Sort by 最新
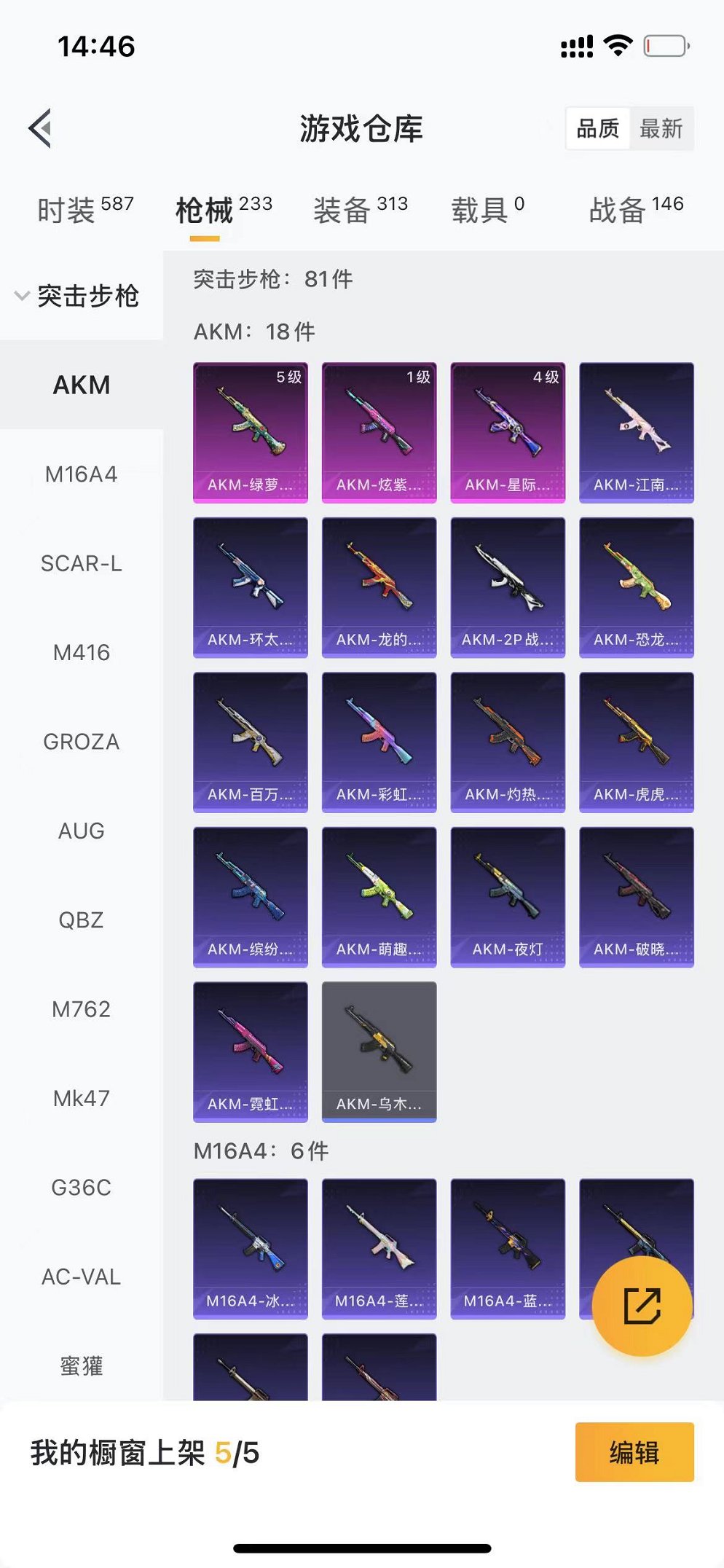The width and height of the screenshot is (724, 1568). (x=661, y=129)
